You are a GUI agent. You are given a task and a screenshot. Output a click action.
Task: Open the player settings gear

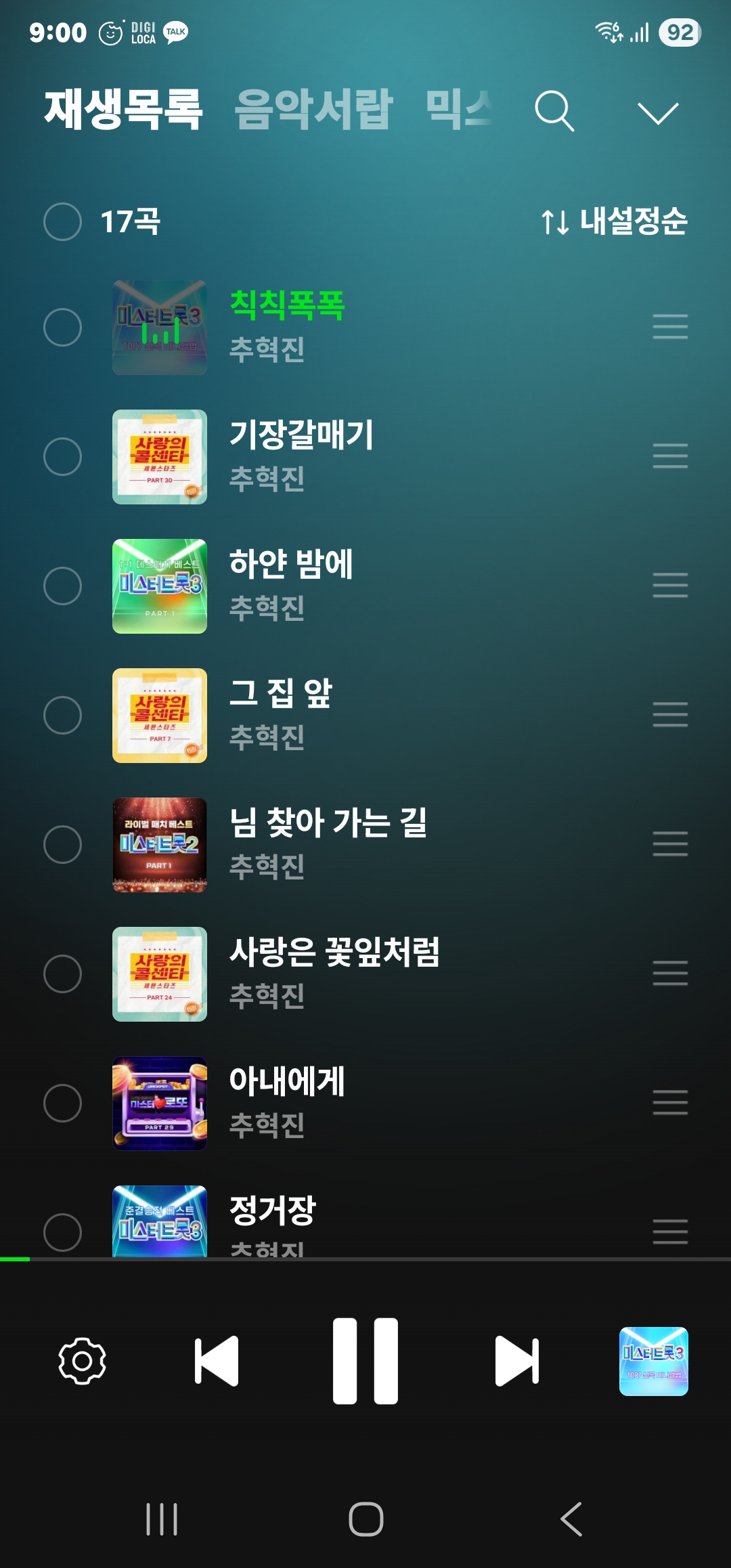tap(83, 1361)
